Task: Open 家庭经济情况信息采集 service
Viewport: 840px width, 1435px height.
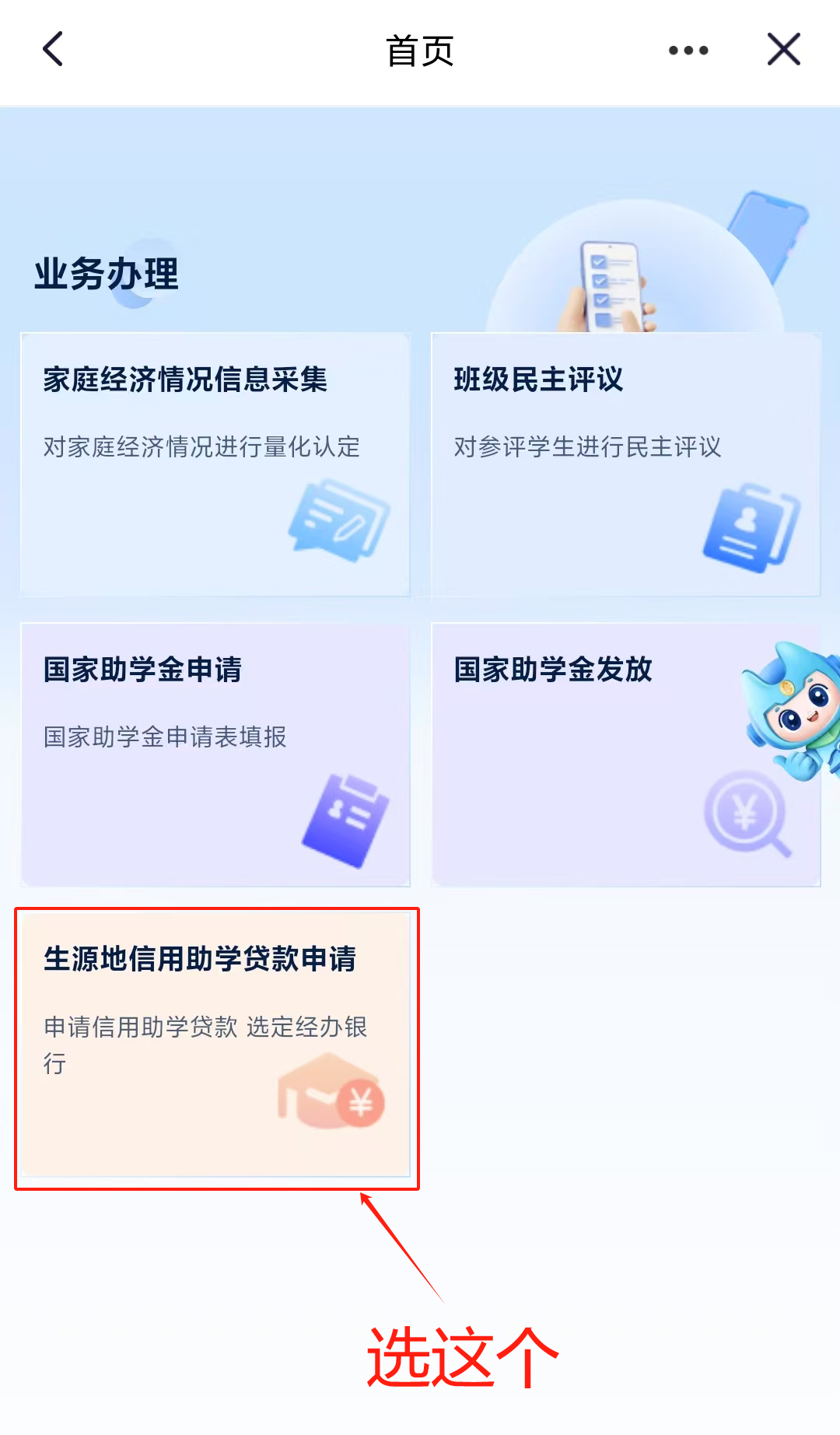Action: coord(215,464)
